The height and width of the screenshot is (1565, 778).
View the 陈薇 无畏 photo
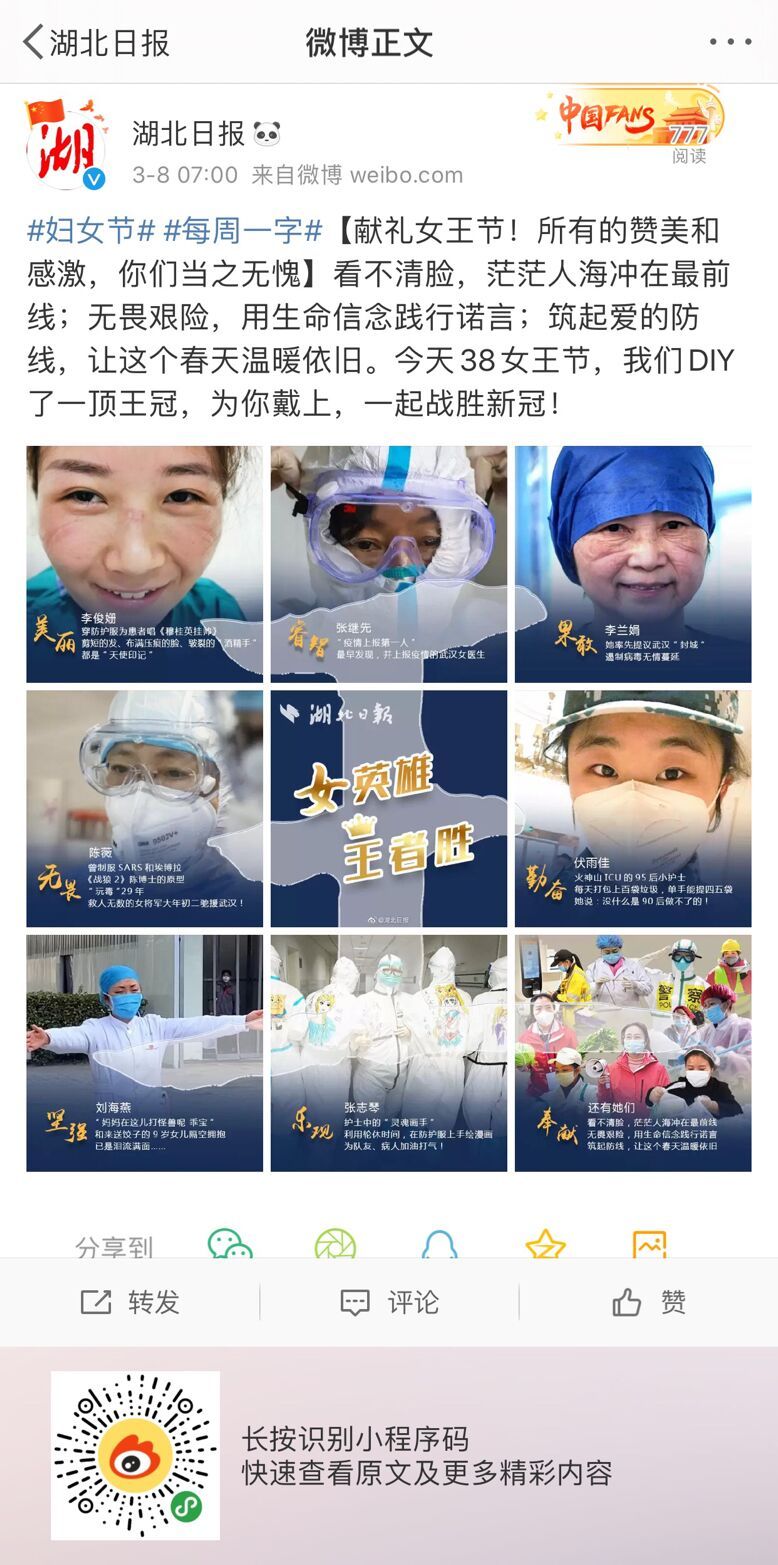(x=145, y=808)
